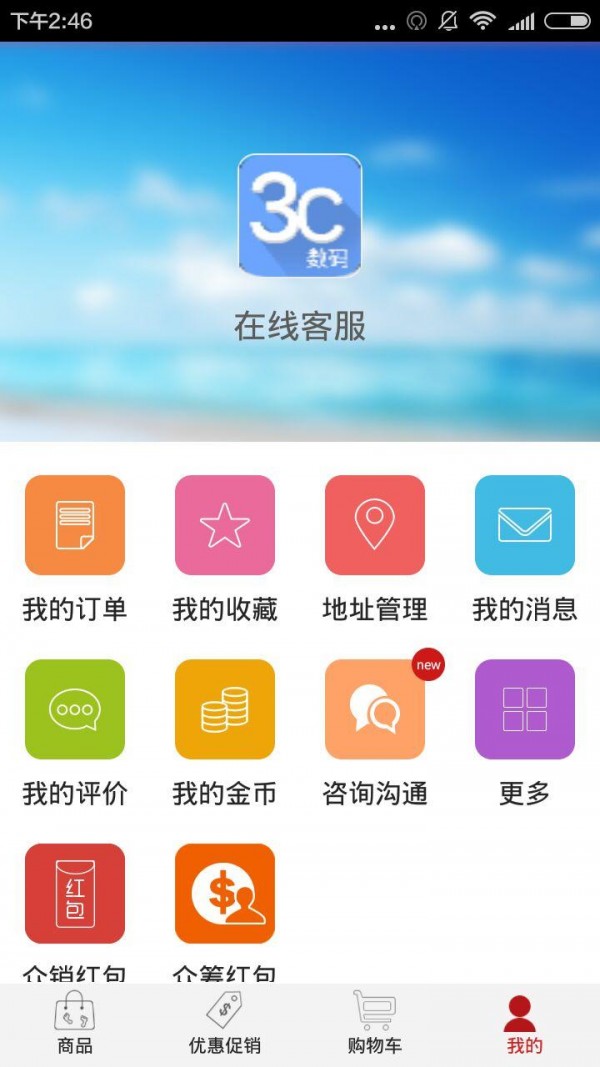Open the orange dollar-sign 红包 item
Screen dimensions: 600x1067
tap(225, 893)
